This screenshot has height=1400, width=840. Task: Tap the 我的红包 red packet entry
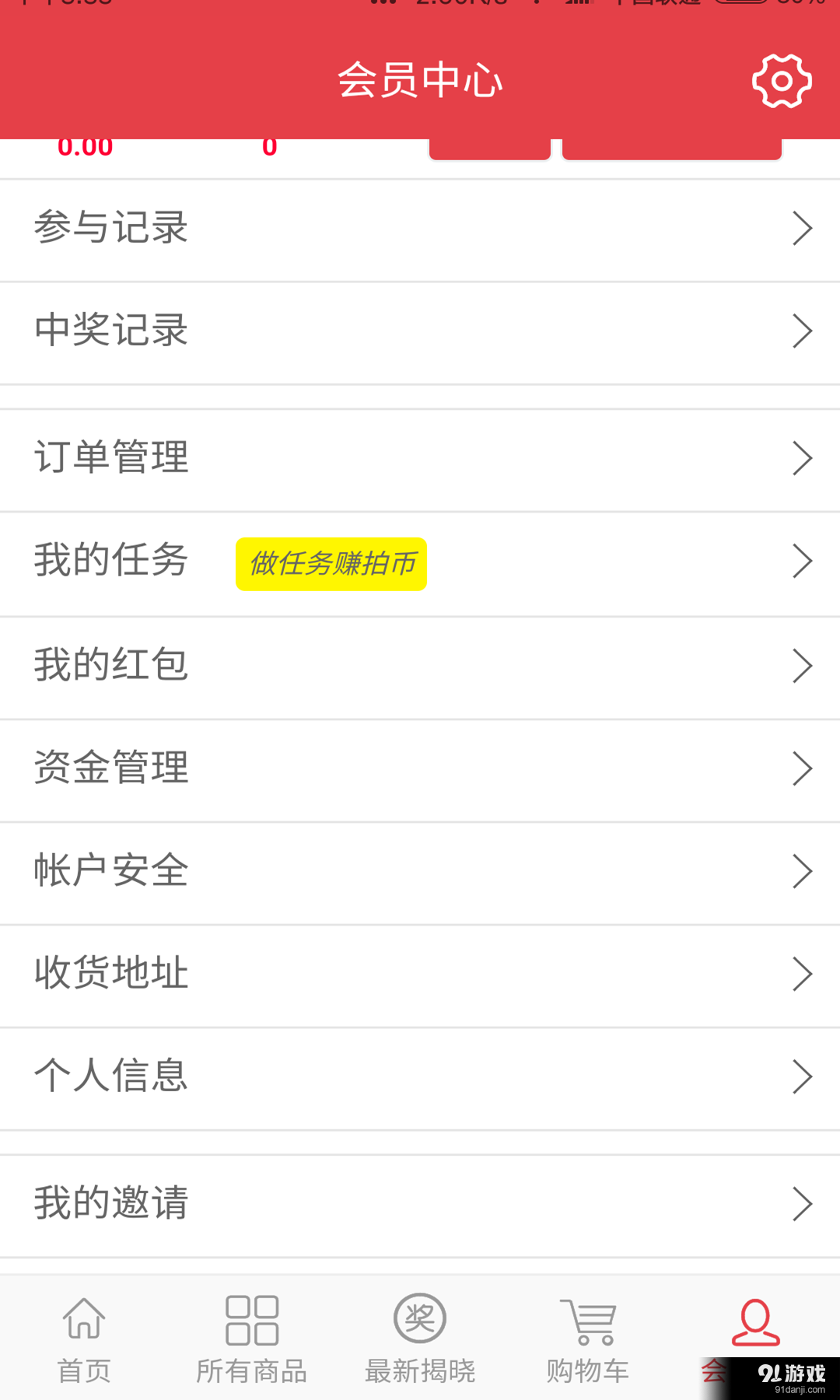111,665
